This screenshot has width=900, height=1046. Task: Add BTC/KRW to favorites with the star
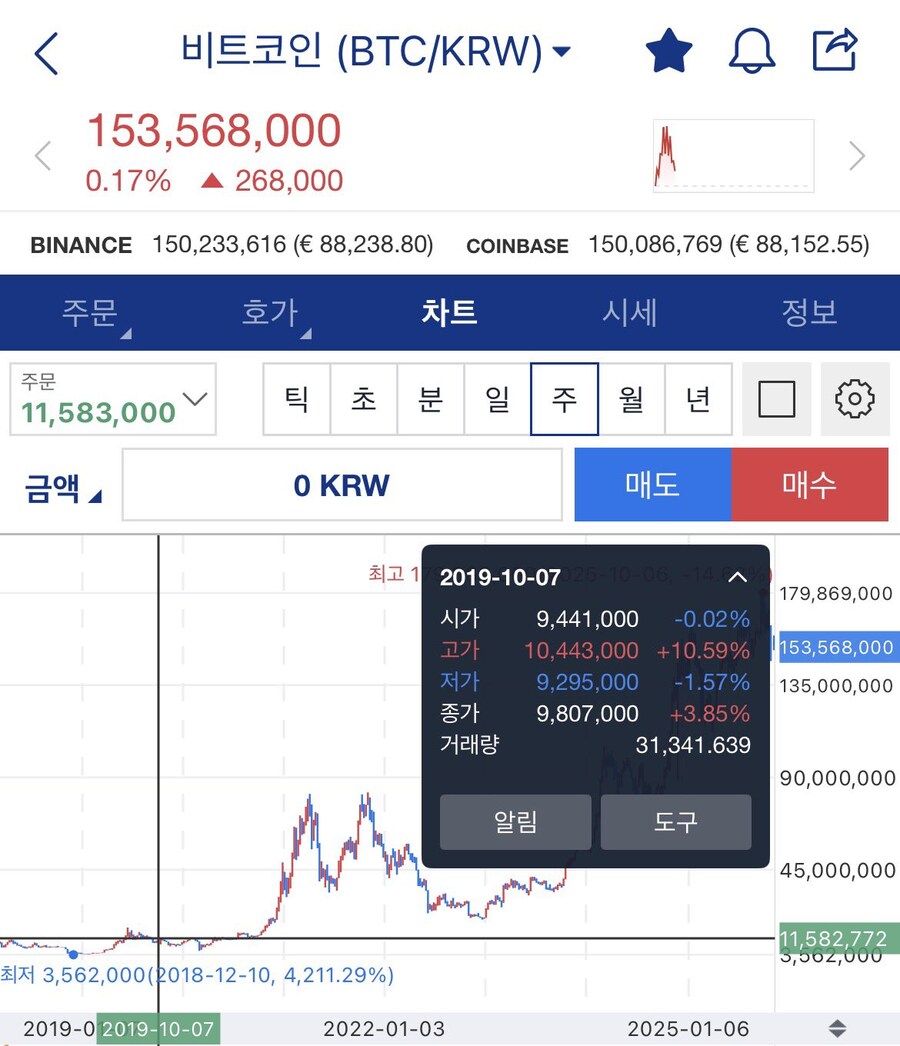click(668, 51)
